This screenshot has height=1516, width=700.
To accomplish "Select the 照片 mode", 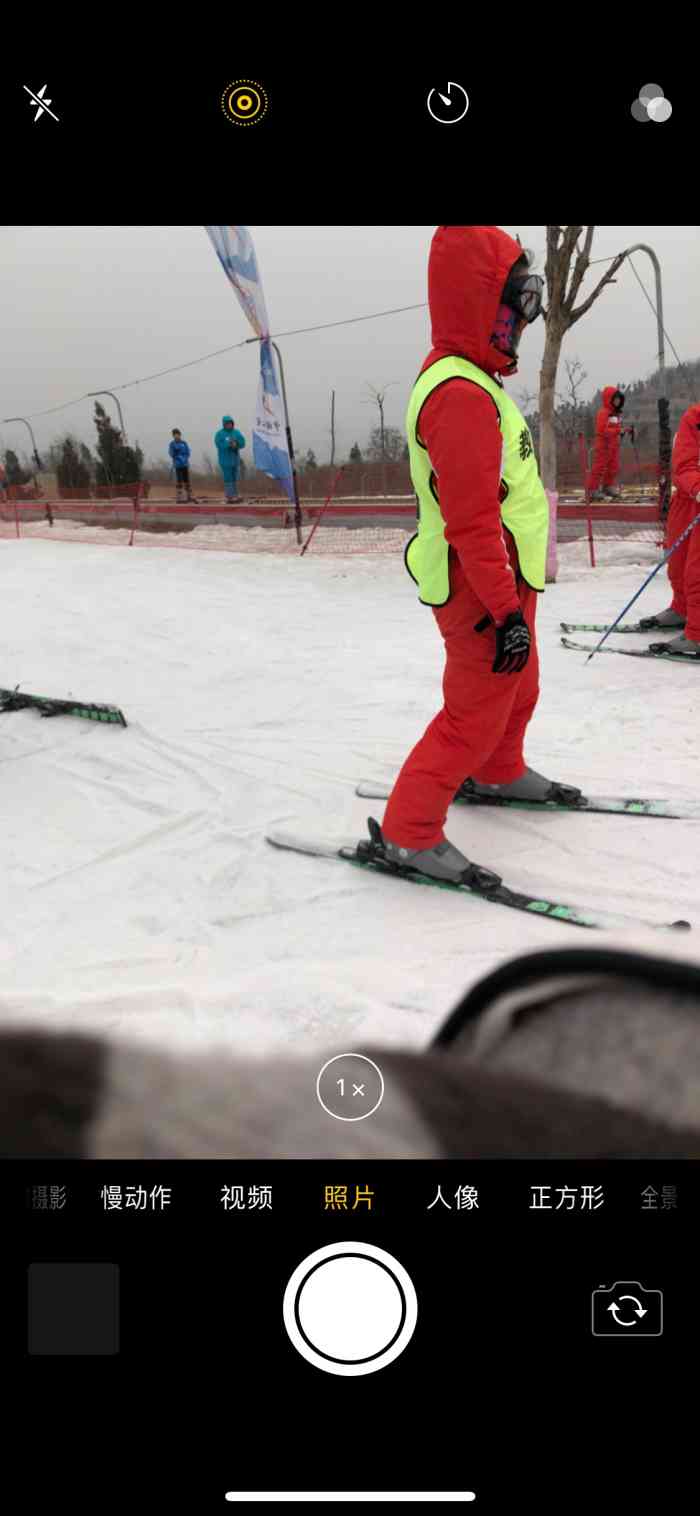I will click(349, 1197).
